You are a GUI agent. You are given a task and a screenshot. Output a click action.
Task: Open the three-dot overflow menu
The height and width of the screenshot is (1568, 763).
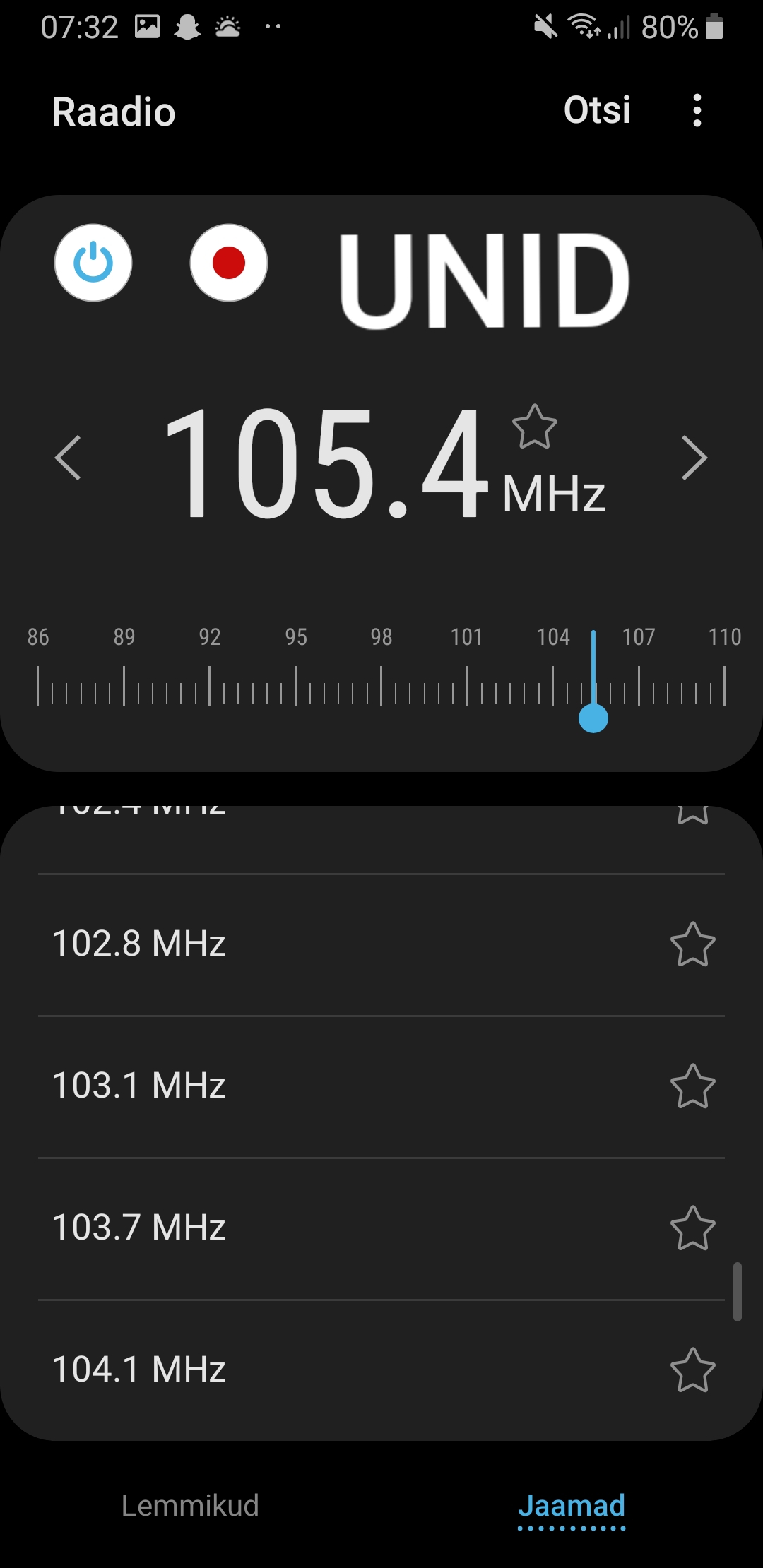[697, 110]
